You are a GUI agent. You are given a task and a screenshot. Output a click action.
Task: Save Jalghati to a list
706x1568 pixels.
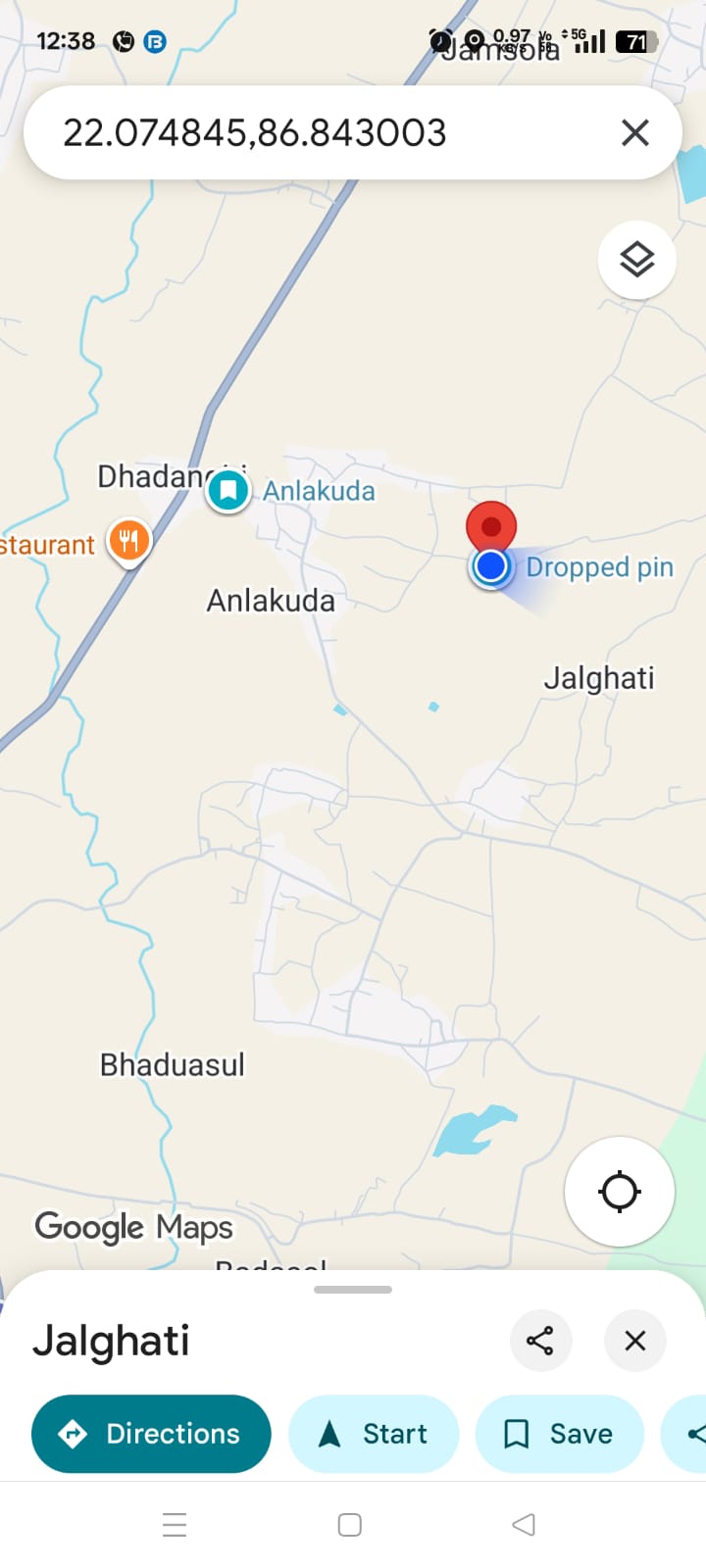pos(559,1434)
